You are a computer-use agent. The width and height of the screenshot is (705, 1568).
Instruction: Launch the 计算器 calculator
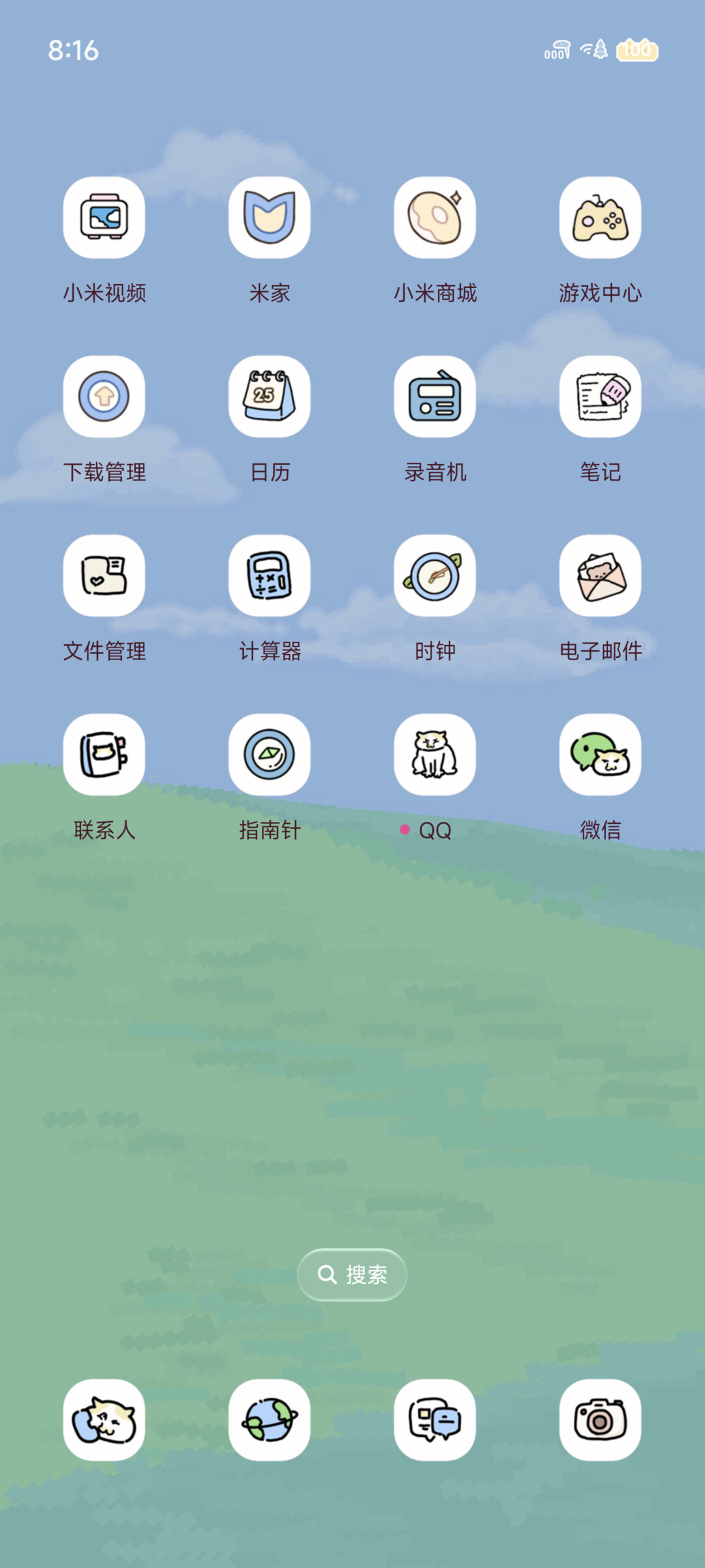coord(270,576)
